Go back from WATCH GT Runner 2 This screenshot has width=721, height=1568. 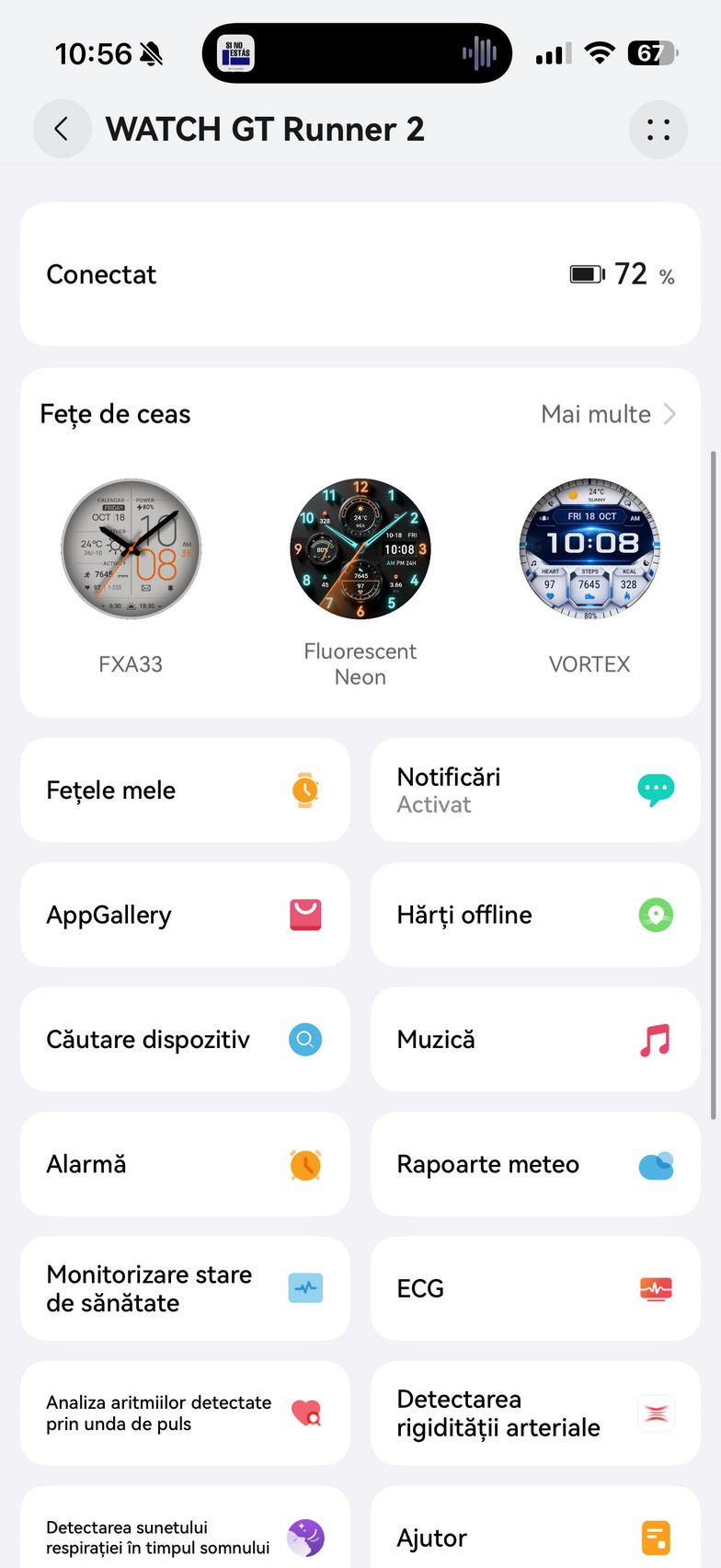click(62, 129)
